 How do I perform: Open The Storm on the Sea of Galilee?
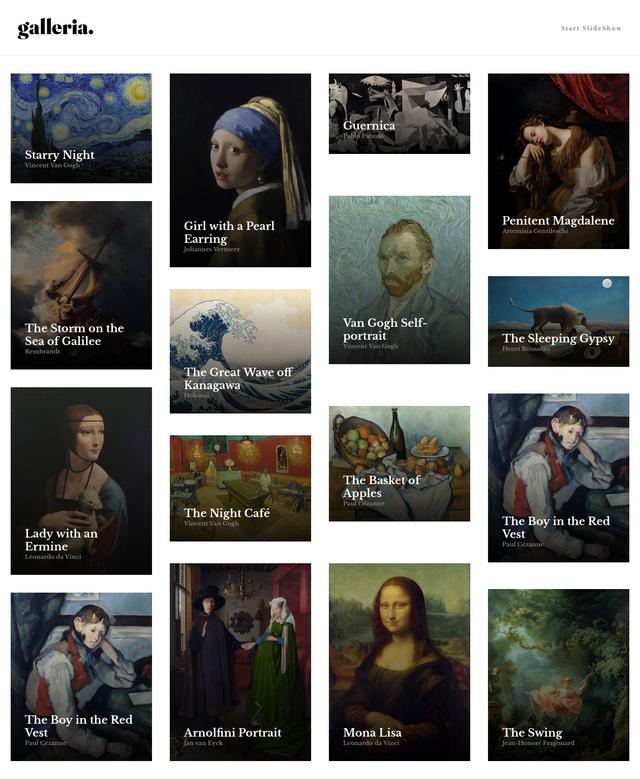pos(81,285)
